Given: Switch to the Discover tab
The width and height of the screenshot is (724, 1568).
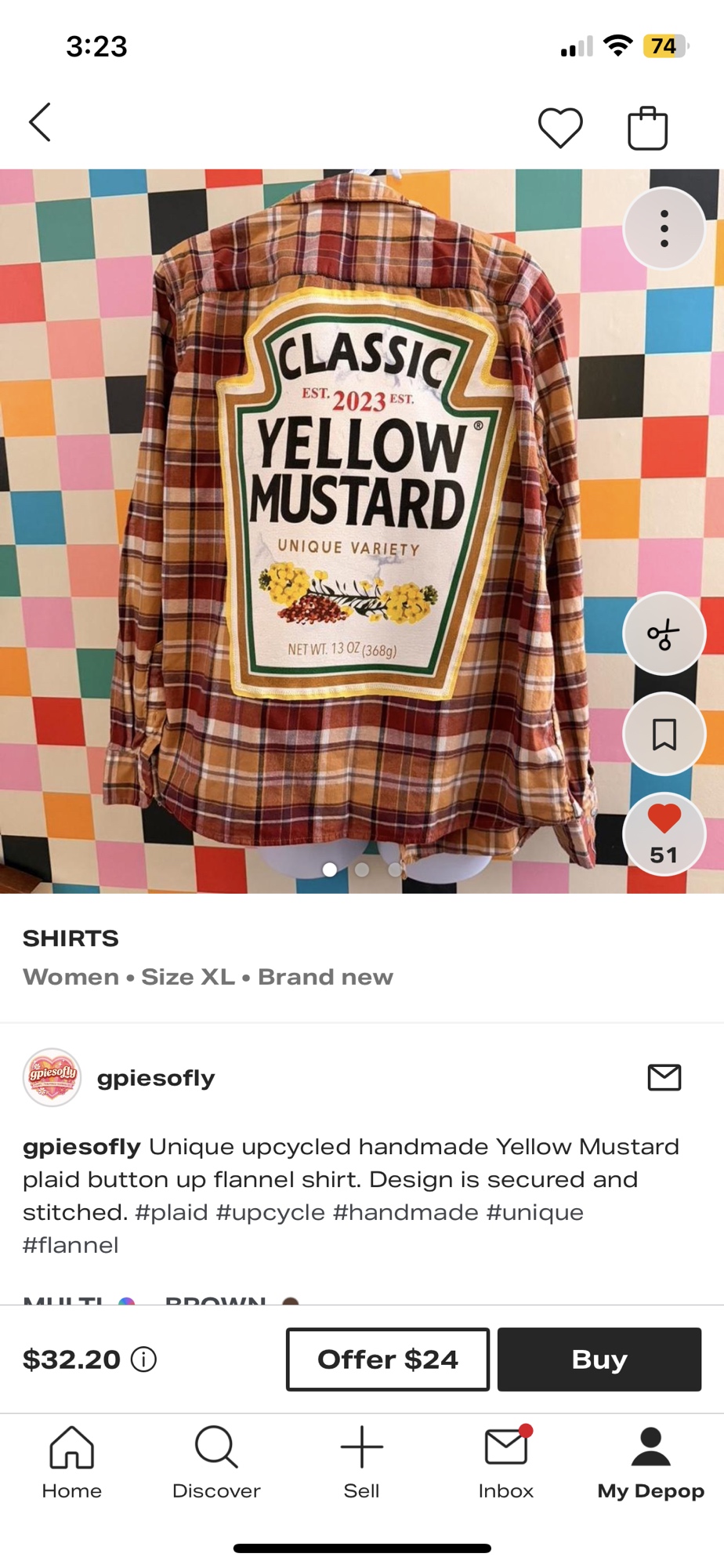Looking at the screenshot, I should pos(216,1461).
